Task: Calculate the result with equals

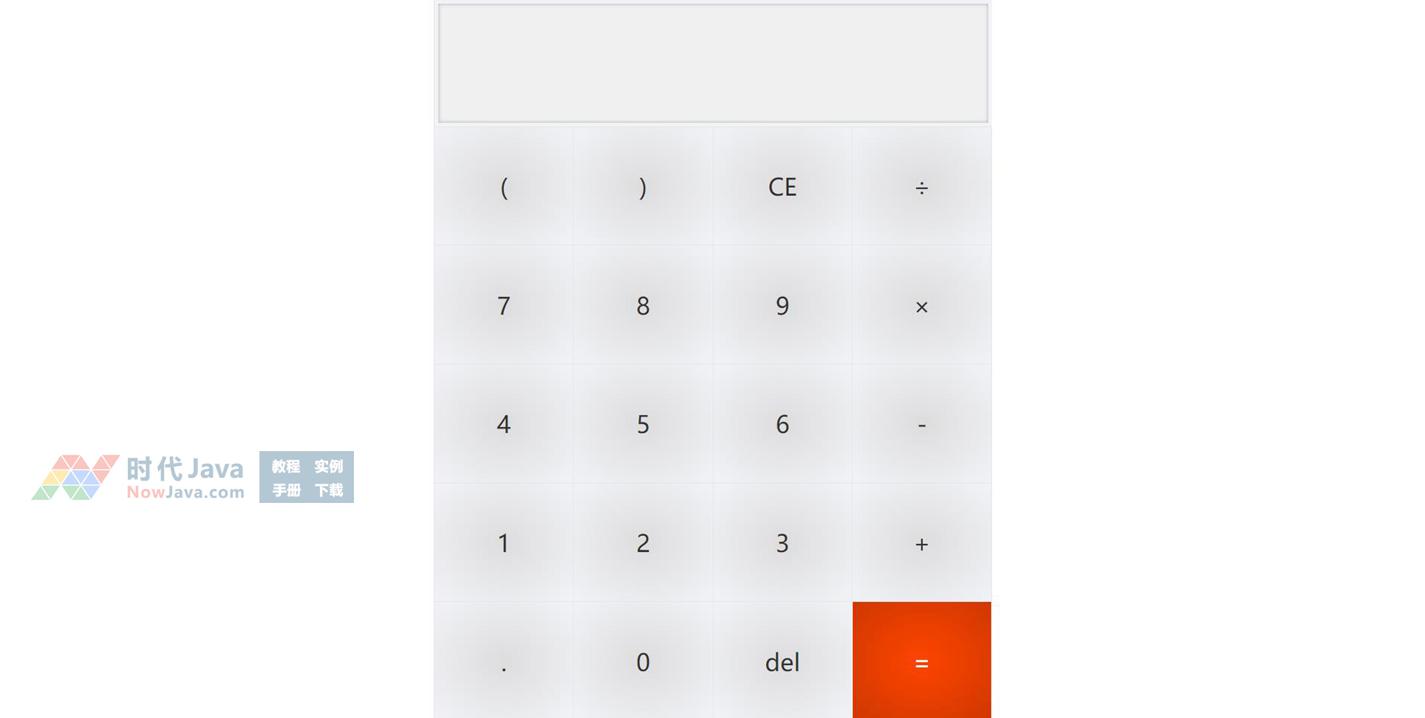Action: (x=921, y=661)
